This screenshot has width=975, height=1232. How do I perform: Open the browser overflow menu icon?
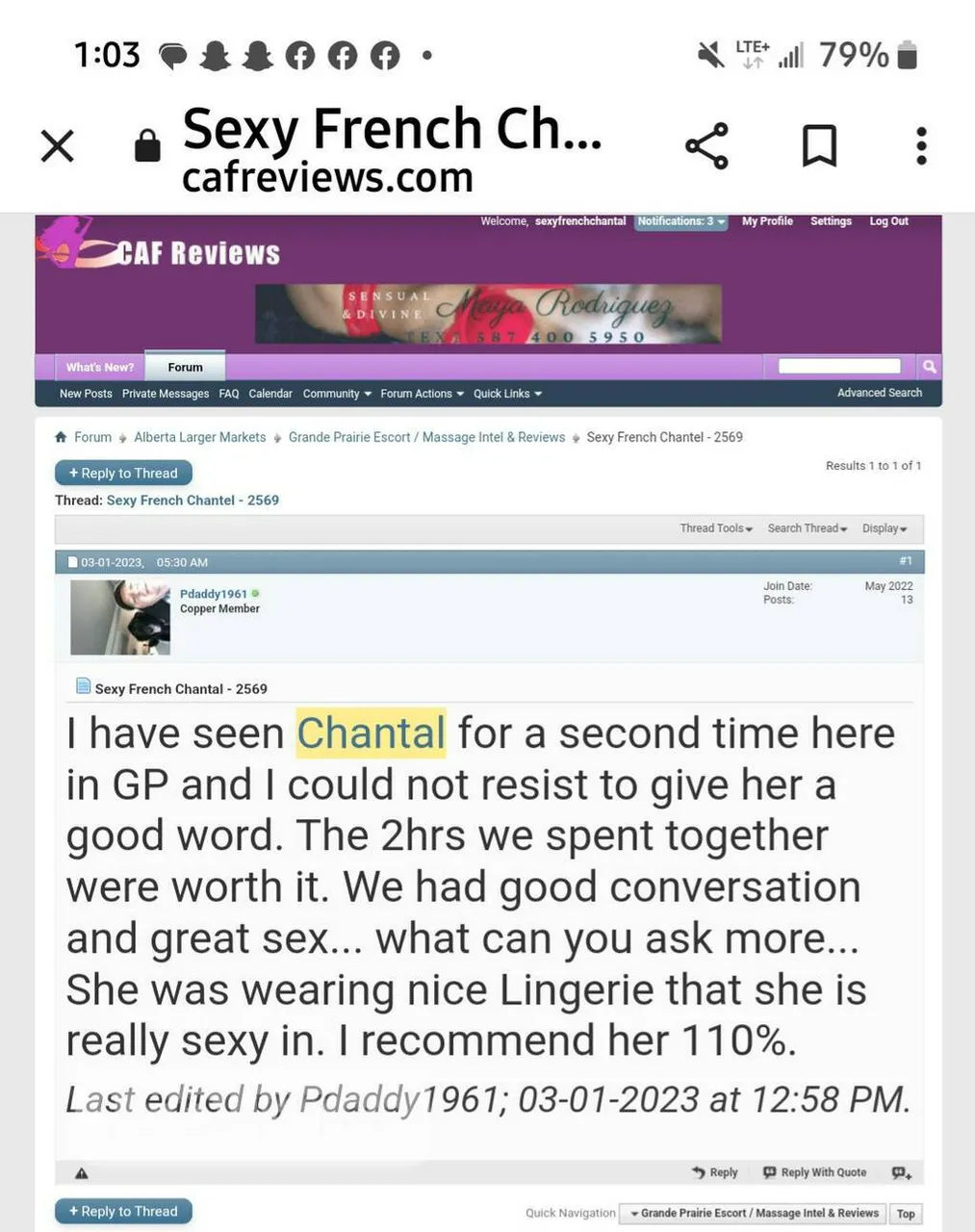coord(920,146)
